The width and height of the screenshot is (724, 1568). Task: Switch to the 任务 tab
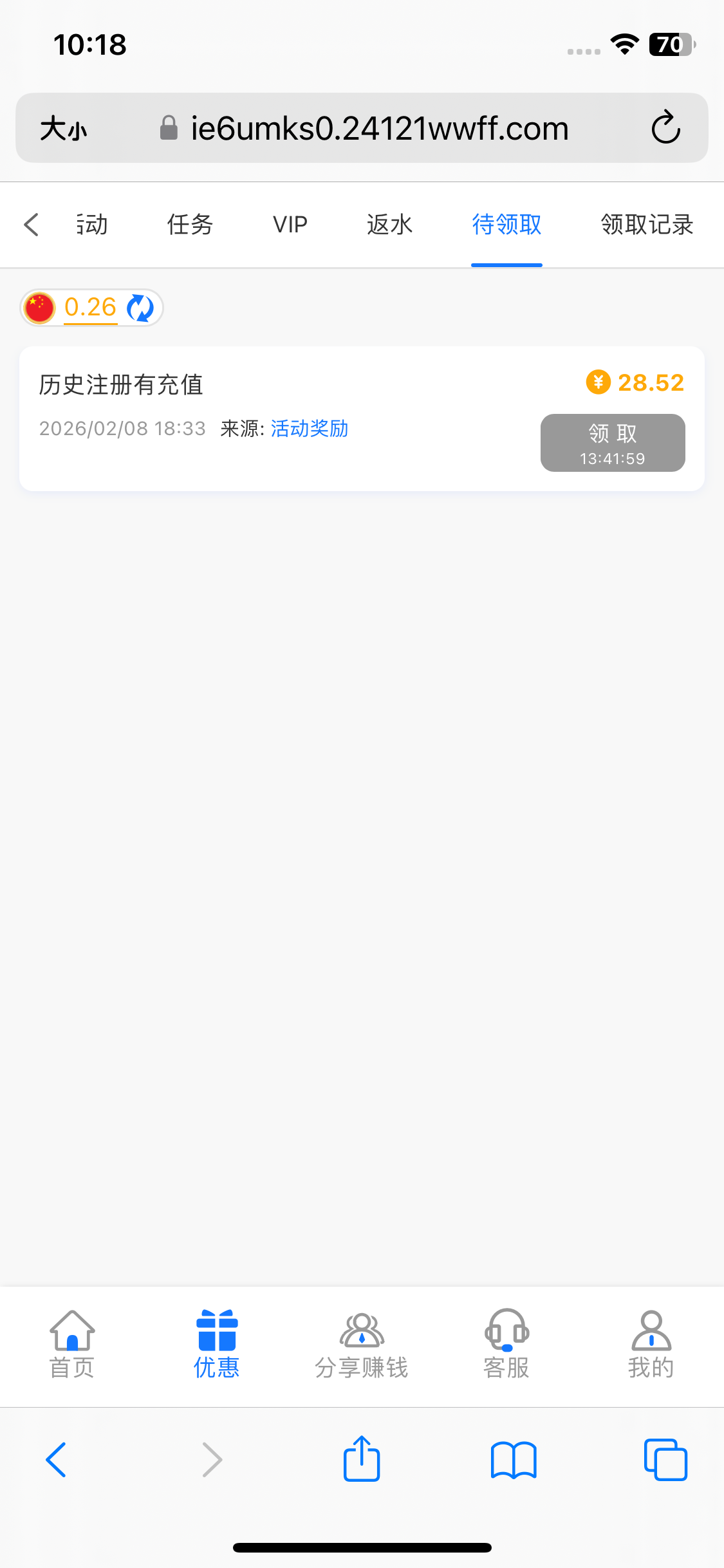point(190,225)
